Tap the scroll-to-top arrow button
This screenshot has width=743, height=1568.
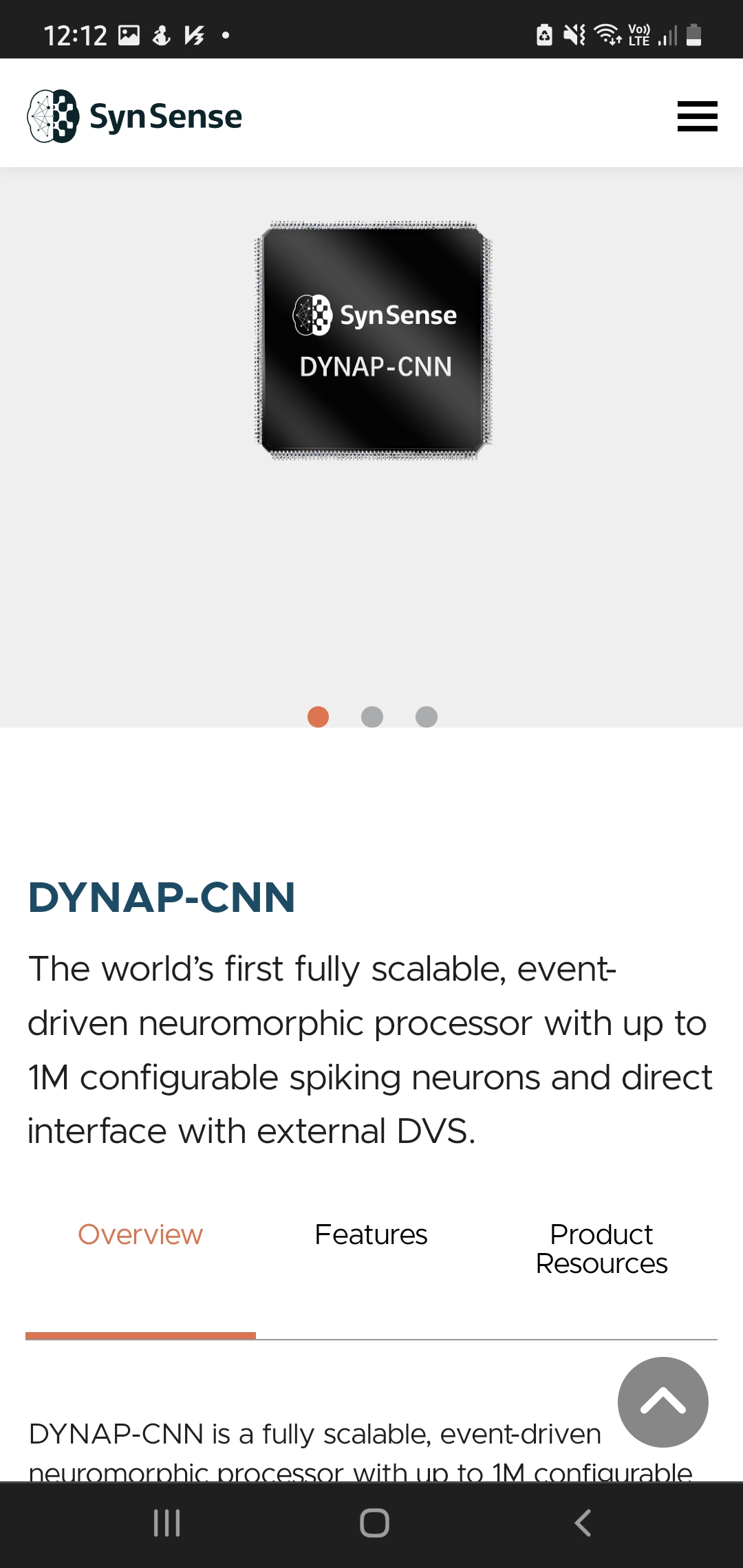coord(663,1402)
